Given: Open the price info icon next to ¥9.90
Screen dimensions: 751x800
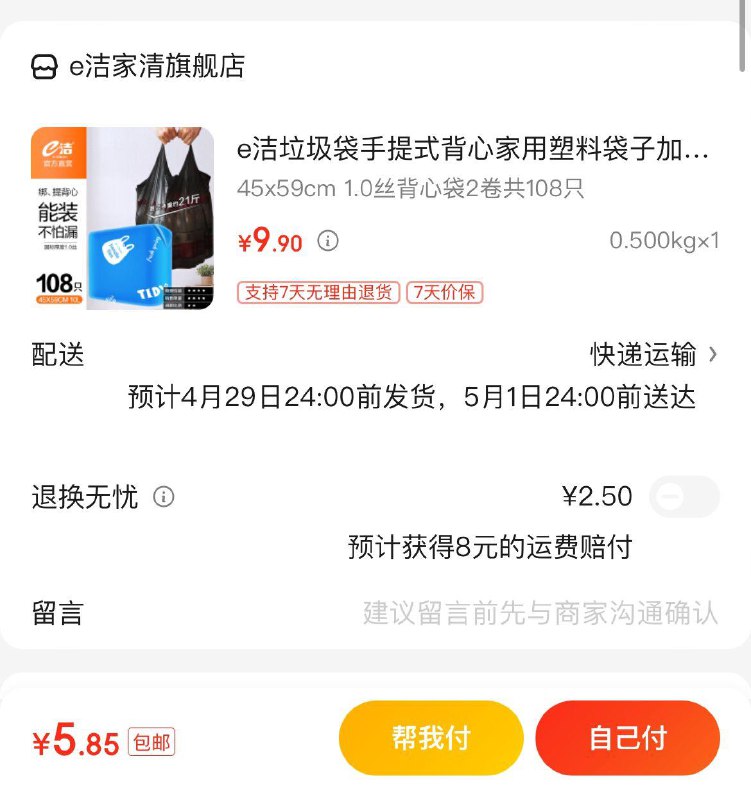Looking at the screenshot, I should [326, 240].
